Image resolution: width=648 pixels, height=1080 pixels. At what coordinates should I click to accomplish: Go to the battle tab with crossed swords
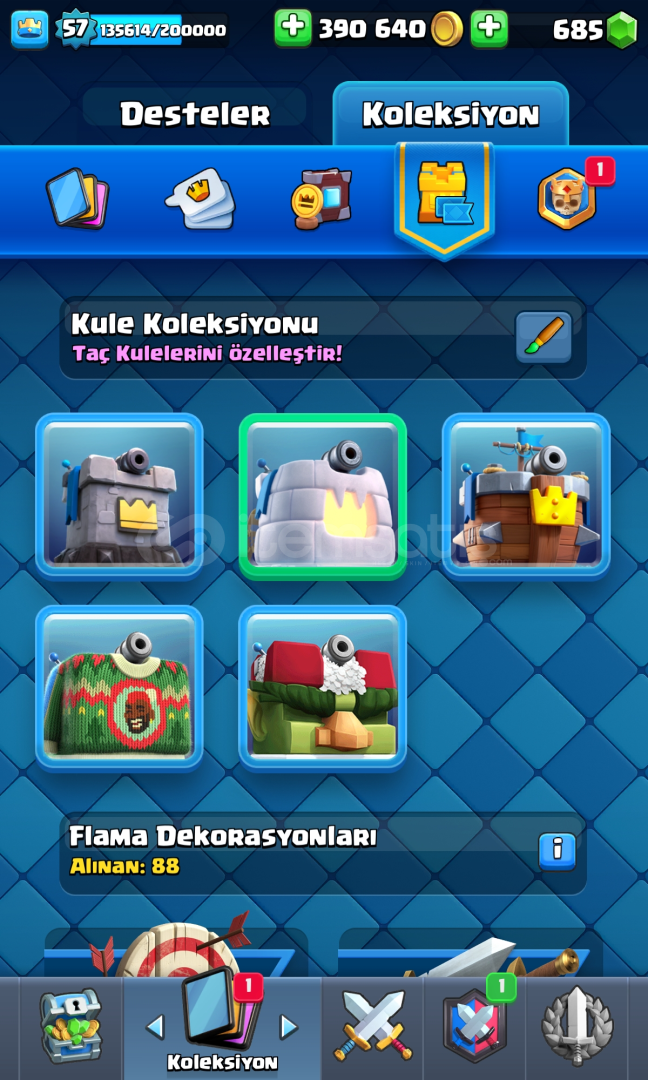(x=372, y=1025)
